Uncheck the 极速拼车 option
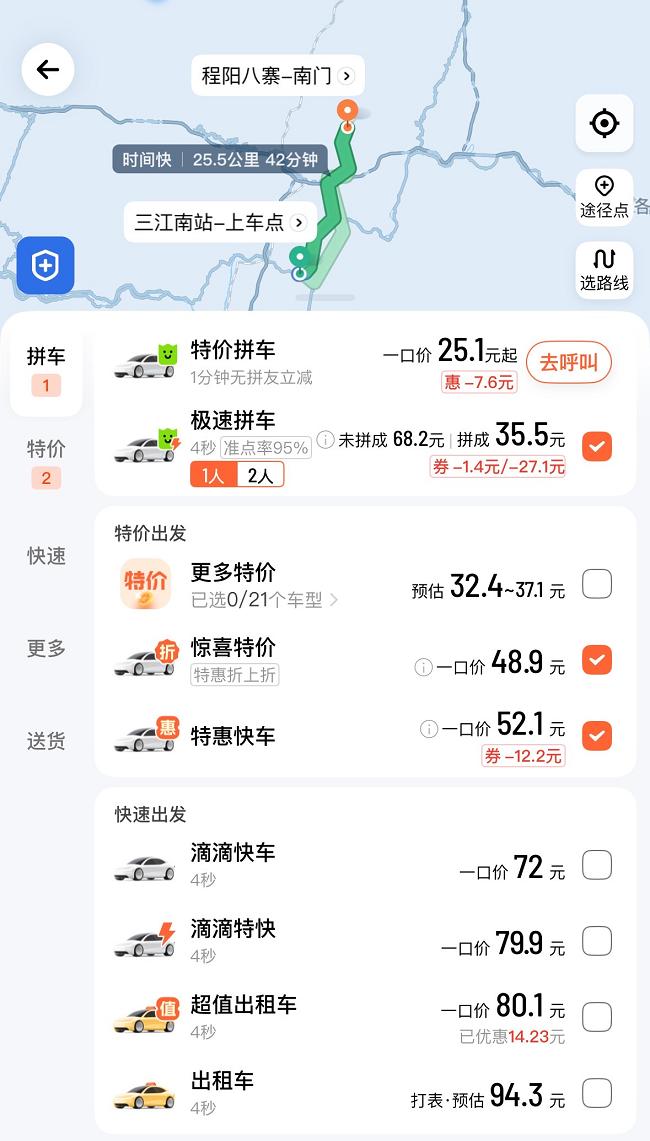This screenshot has width=650, height=1141. tap(596, 446)
